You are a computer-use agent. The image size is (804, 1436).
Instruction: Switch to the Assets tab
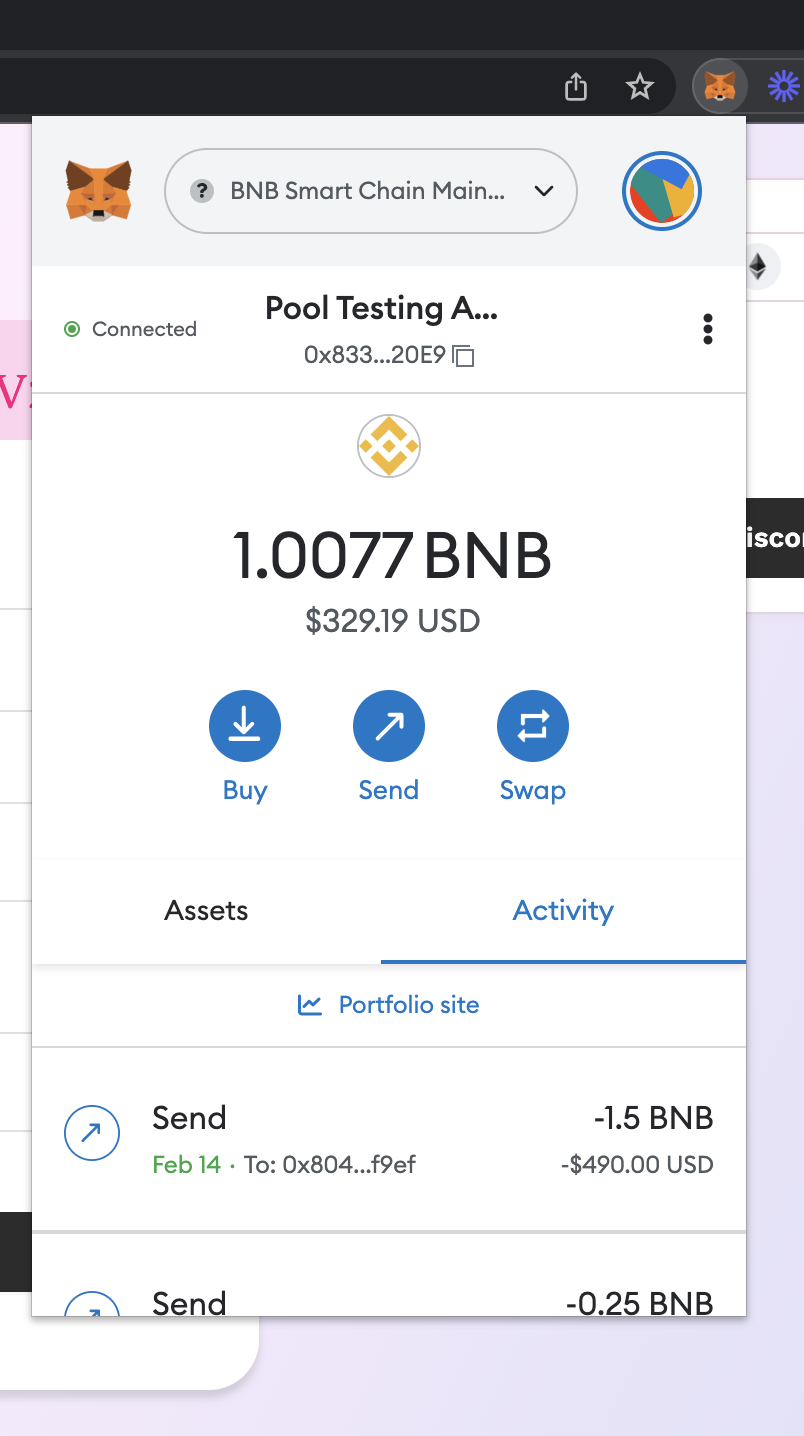206,910
